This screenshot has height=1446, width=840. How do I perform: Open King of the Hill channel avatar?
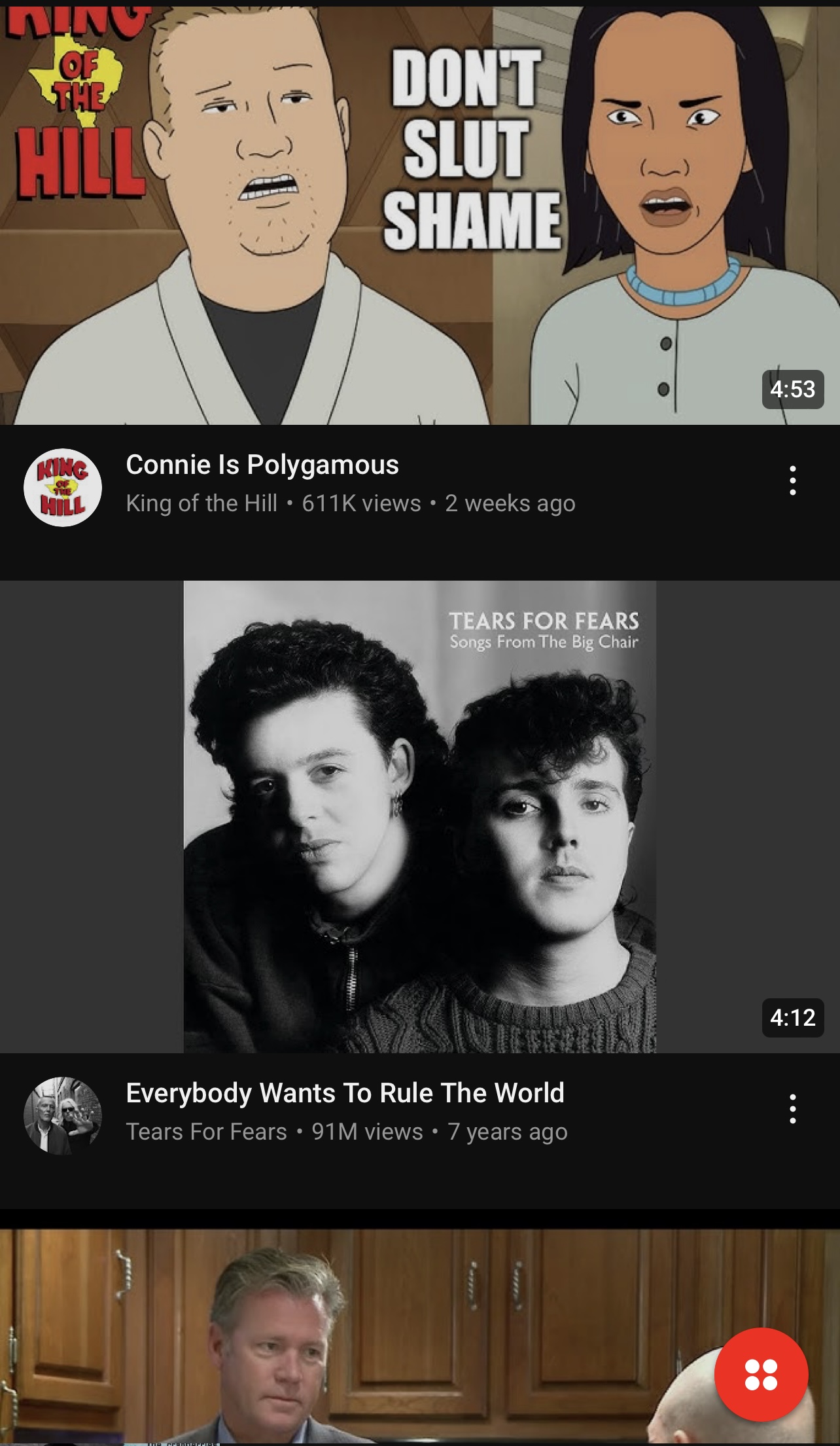click(63, 488)
